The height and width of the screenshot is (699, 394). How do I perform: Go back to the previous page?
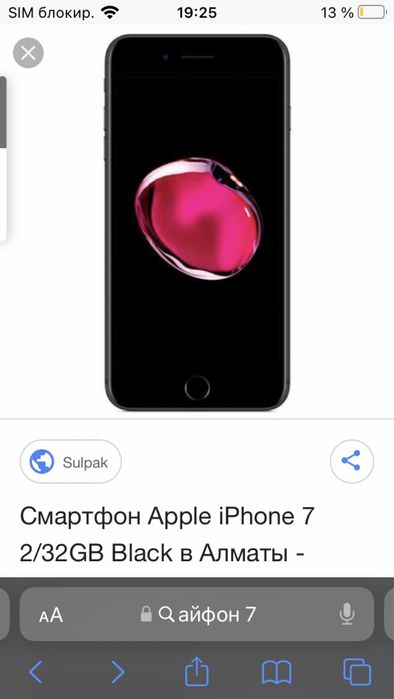(x=36, y=672)
